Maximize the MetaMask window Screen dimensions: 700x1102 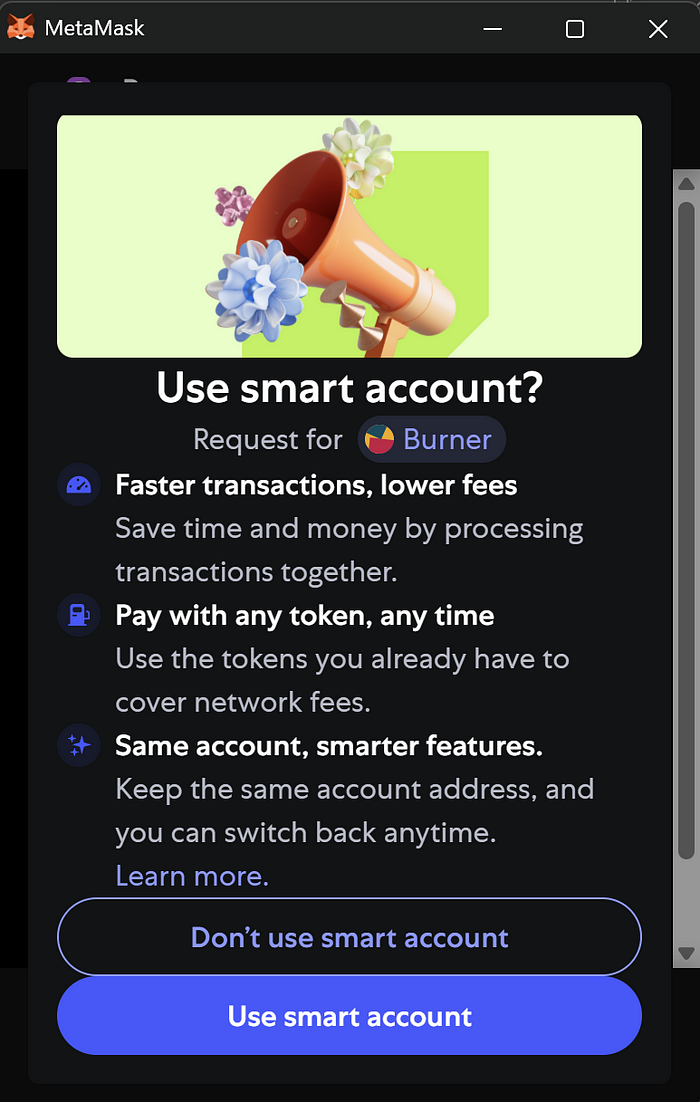tap(575, 29)
